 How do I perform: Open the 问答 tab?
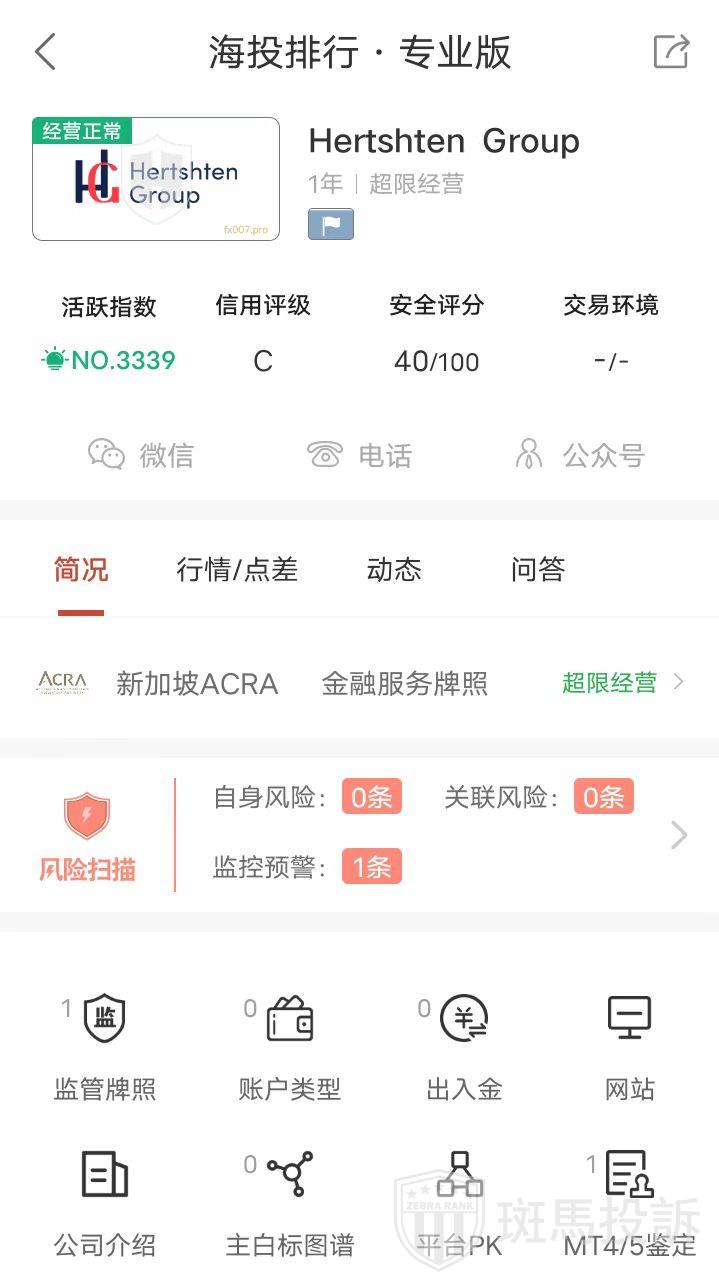[538, 570]
